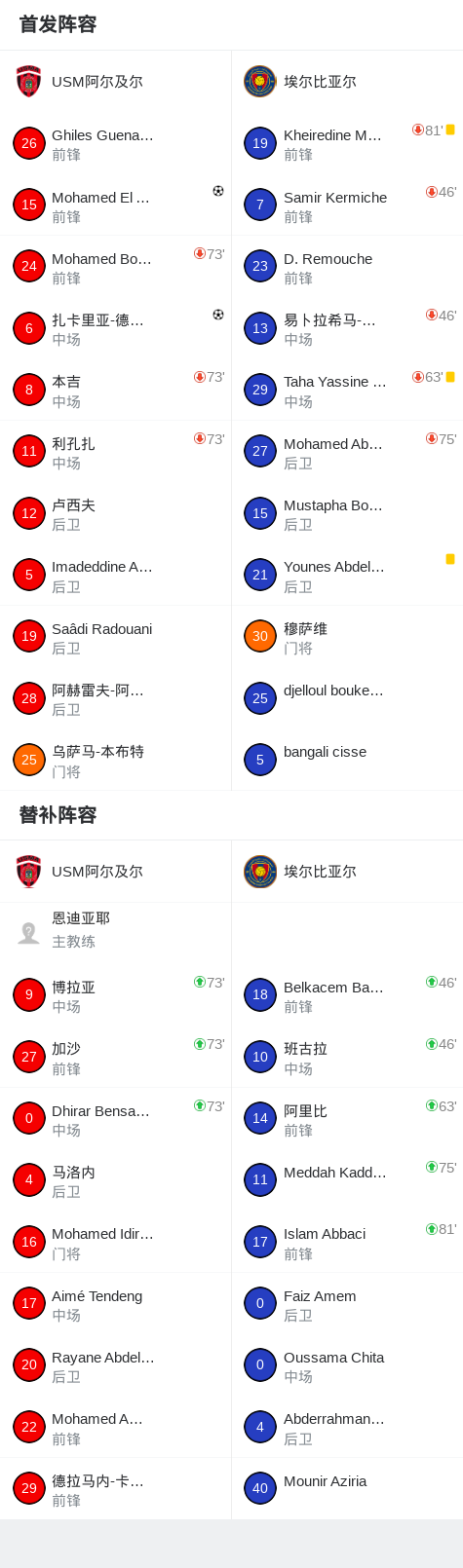Open Oussama Chita player details
This screenshot has width=463, height=1568.
pos(347,1365)
